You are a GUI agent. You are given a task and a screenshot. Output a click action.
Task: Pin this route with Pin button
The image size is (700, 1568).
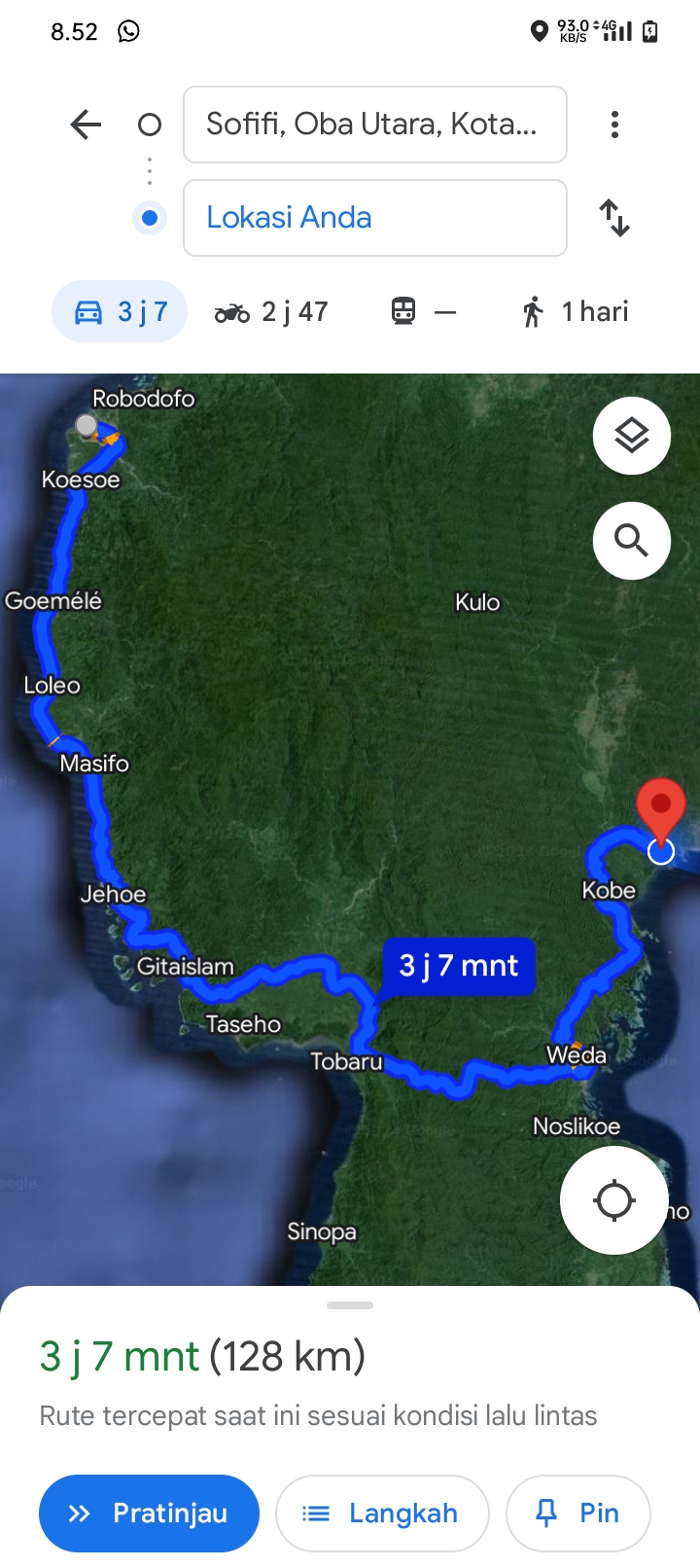[x=578, y=1514]
